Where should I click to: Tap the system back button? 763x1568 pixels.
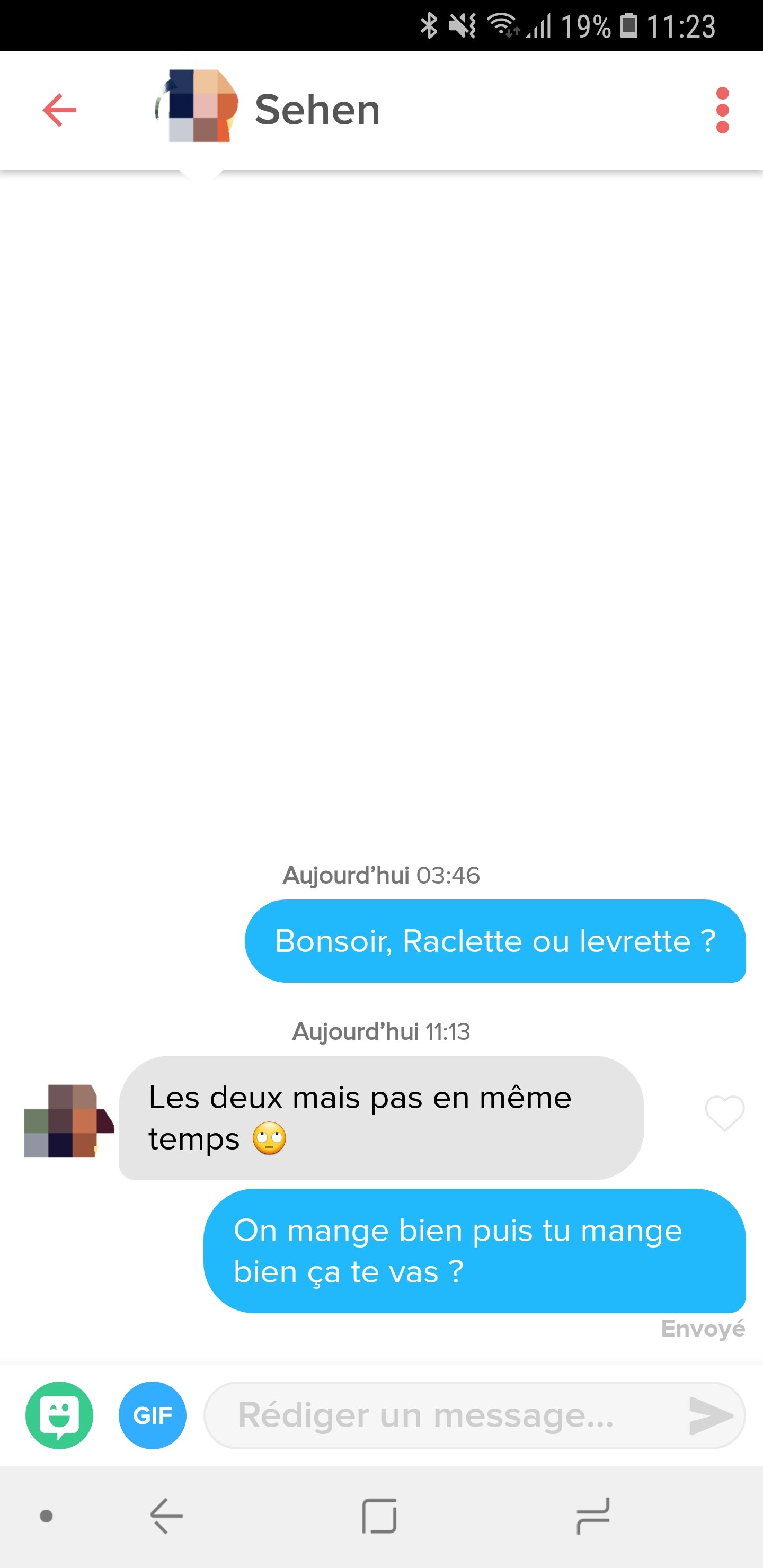tap(166, 1516)
